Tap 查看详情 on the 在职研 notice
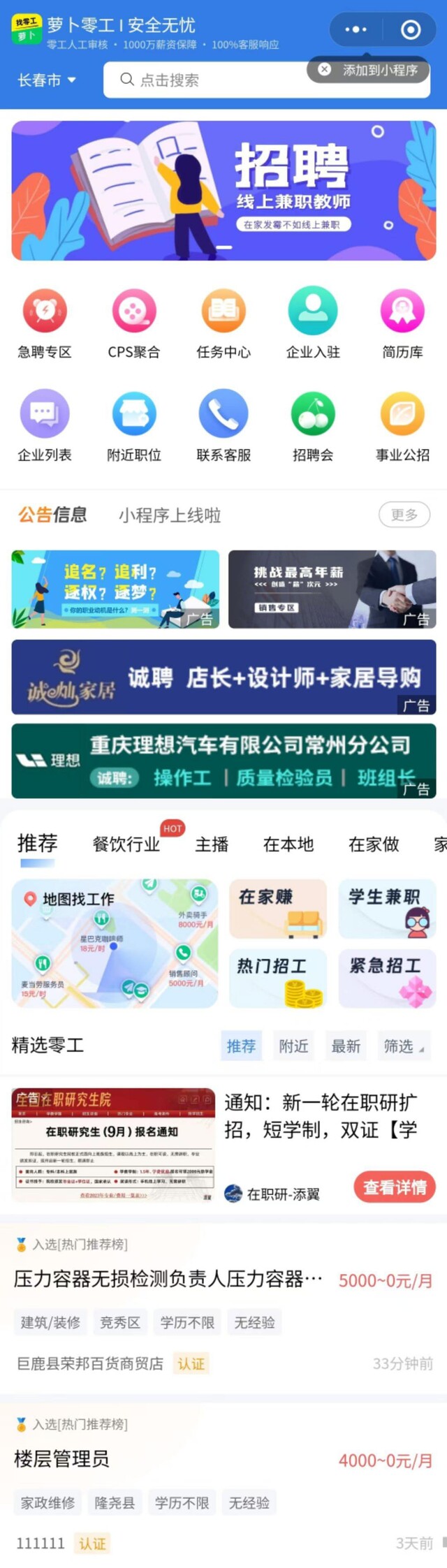 tap(395, 1187)
